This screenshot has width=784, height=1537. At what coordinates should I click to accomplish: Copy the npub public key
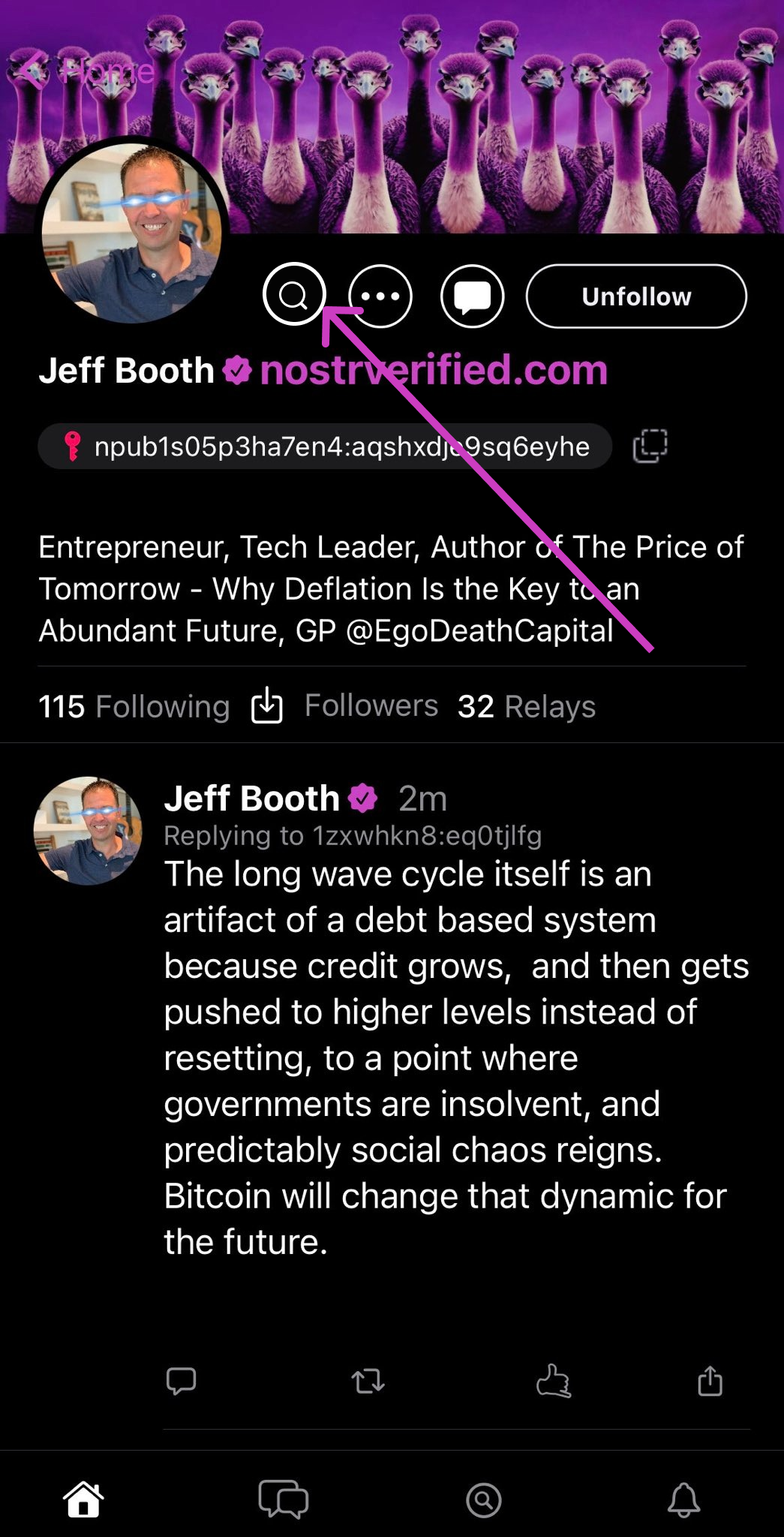click(x=650, y=447)
